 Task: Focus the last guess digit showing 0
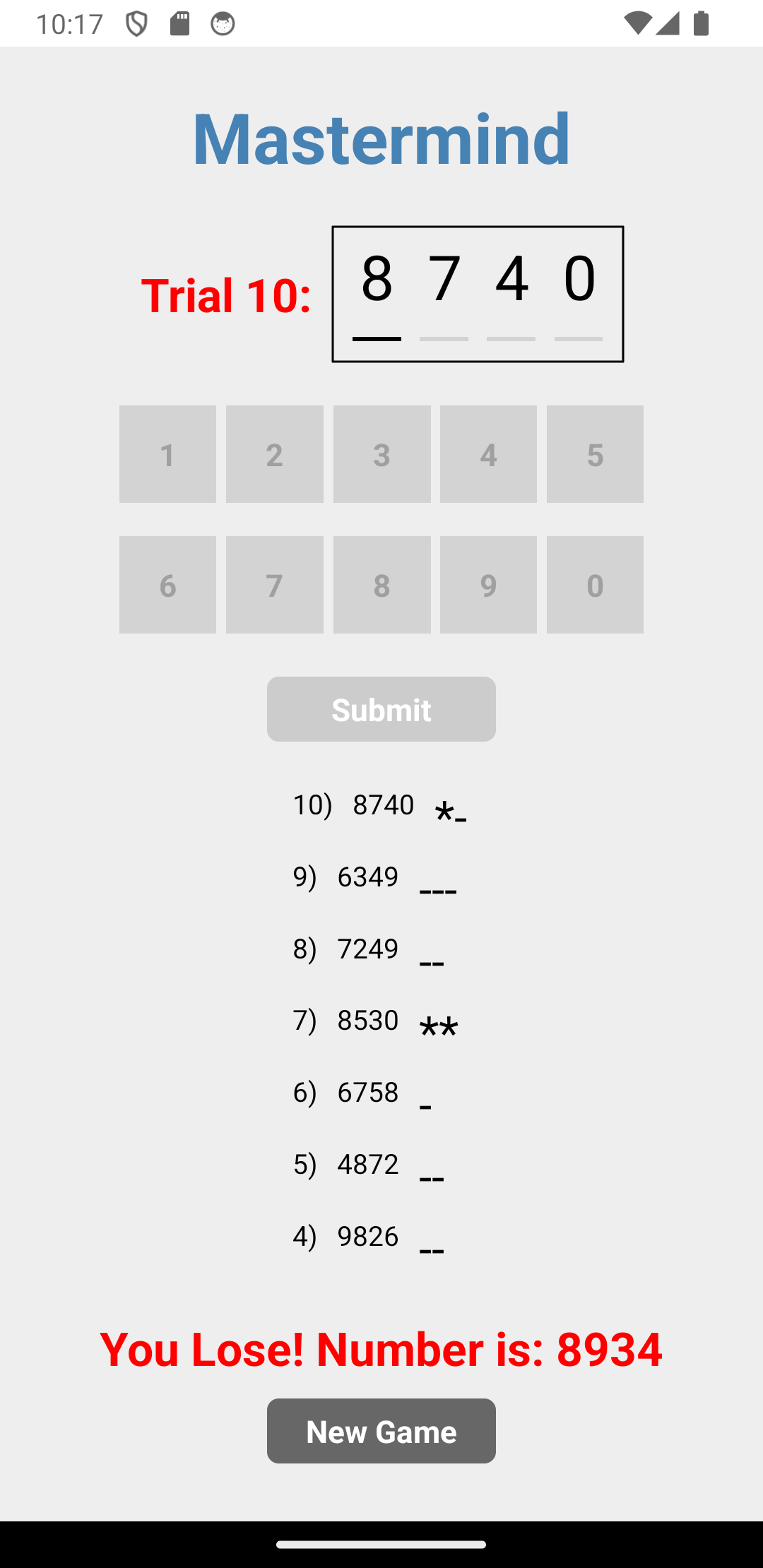tap(579, 293)
